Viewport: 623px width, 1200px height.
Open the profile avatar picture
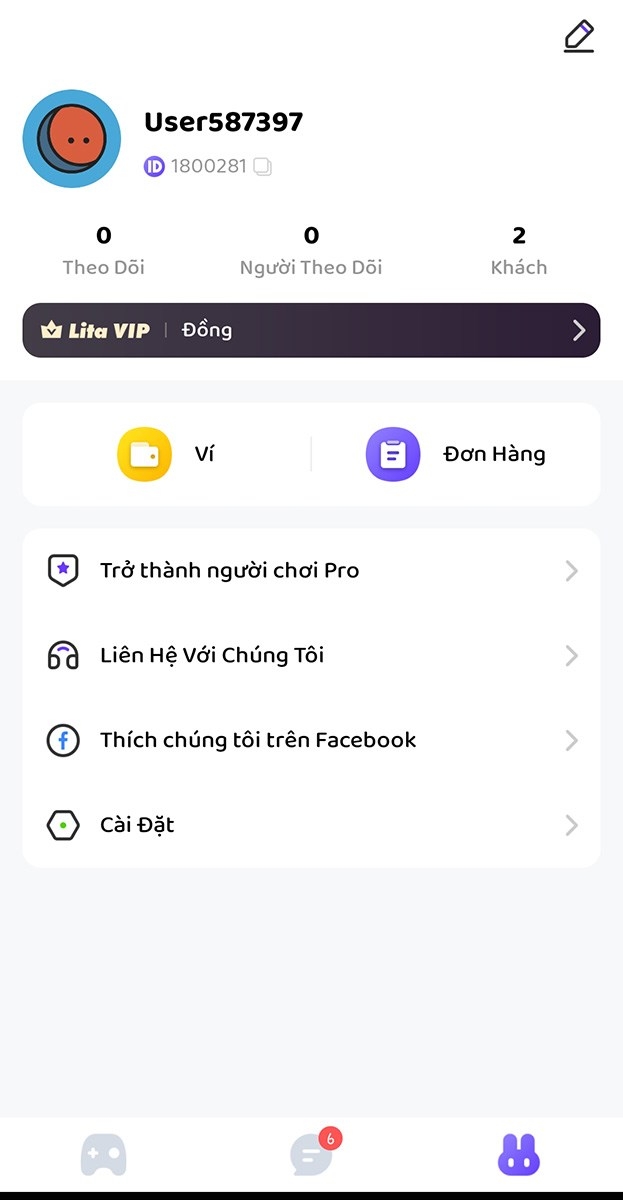tap(72, 139)
